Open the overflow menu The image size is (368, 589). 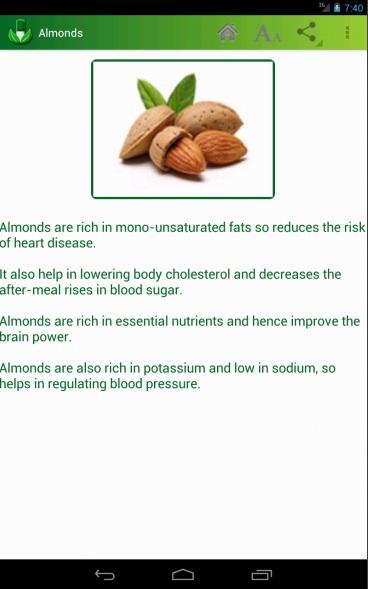pos(347,33)
